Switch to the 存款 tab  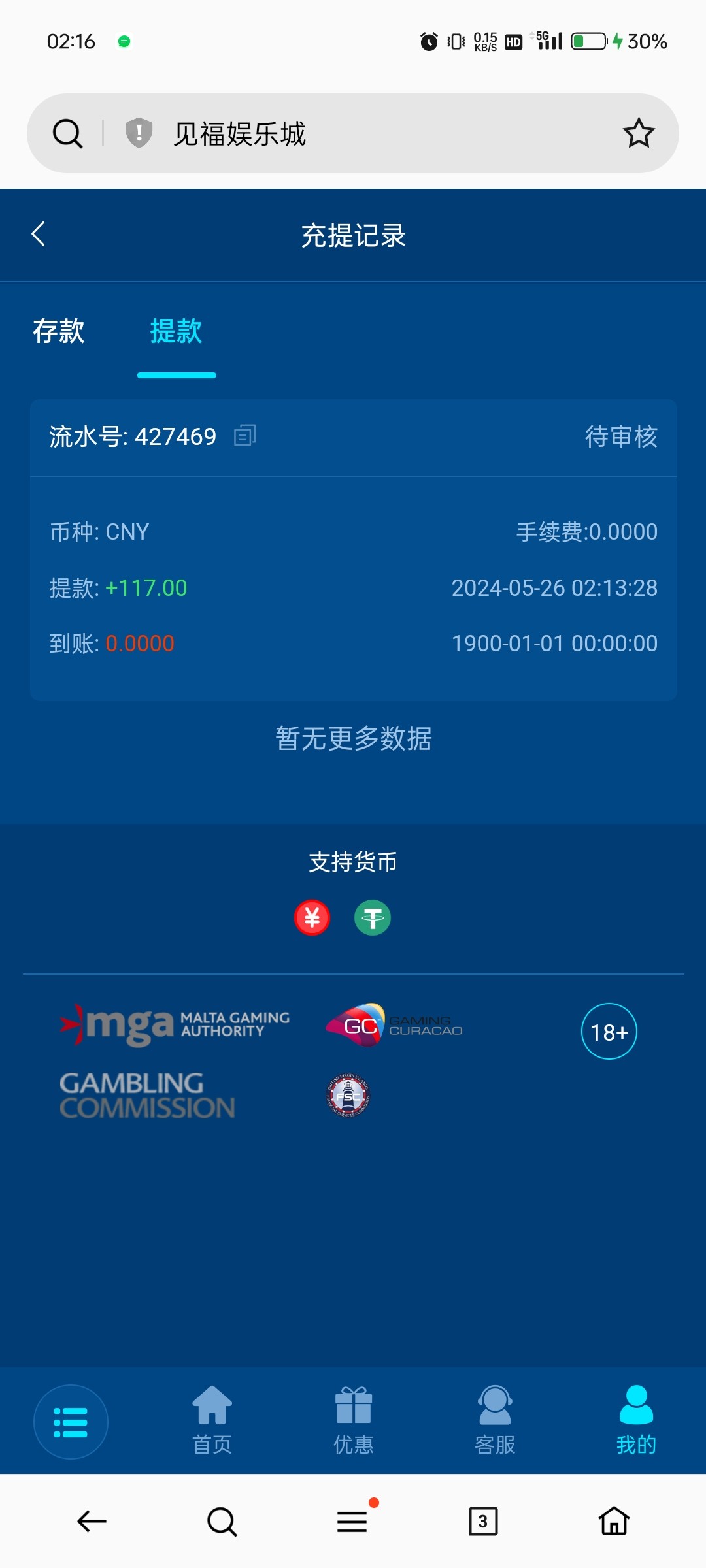59,331
